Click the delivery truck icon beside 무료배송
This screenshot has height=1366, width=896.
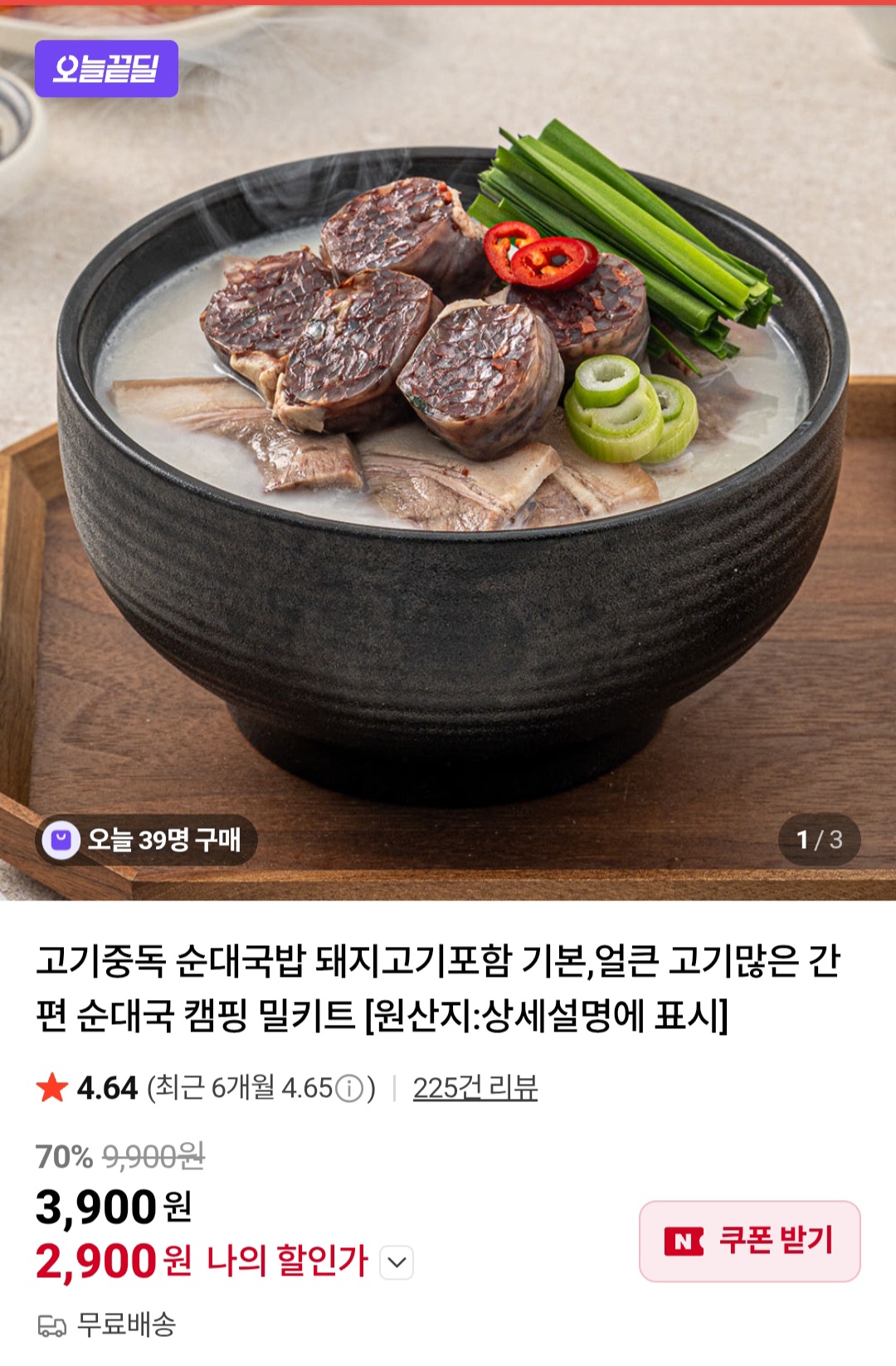[x=52, y=1325]
